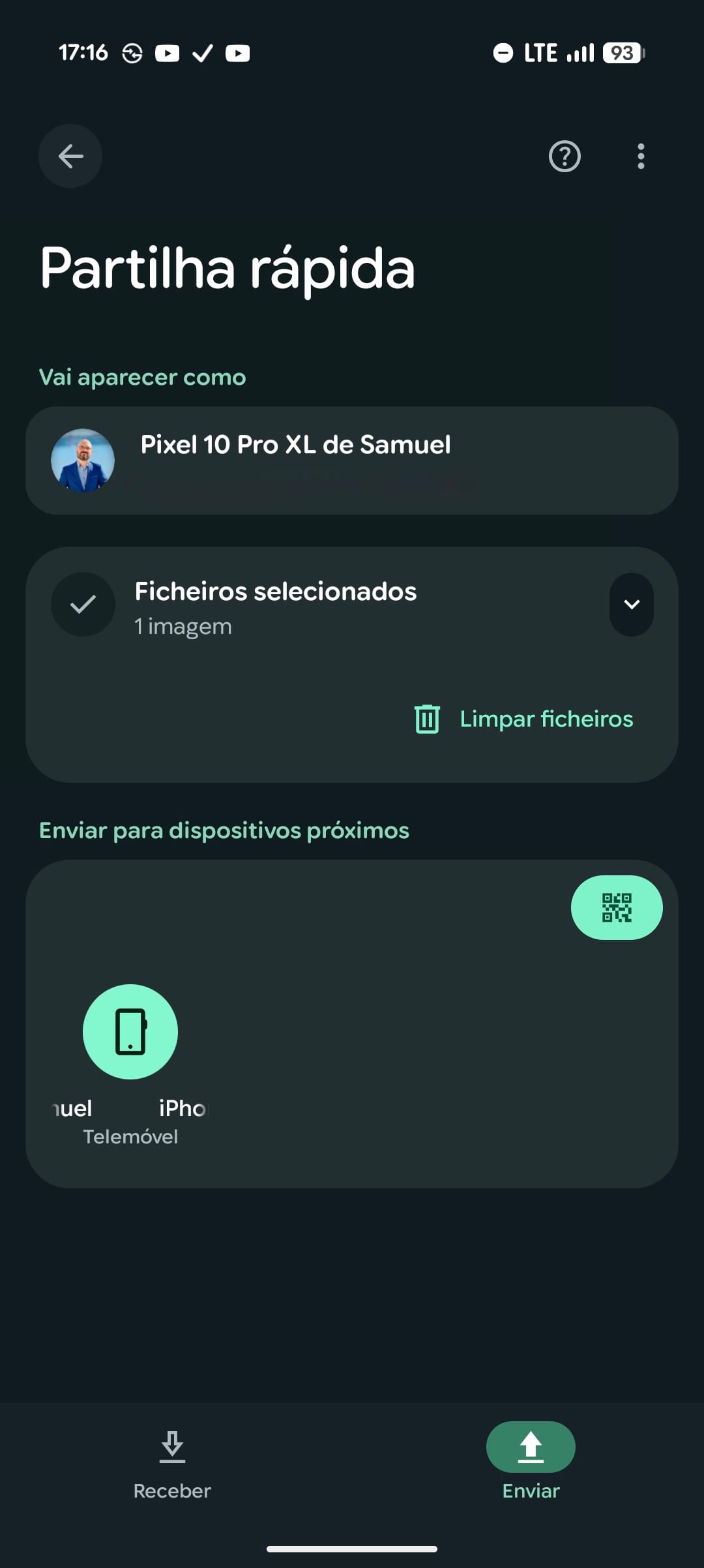704x1568 pixels.
Task: Open the Pixel 10 Pro XL de Samuel card
Action: (x=352, y=460)
